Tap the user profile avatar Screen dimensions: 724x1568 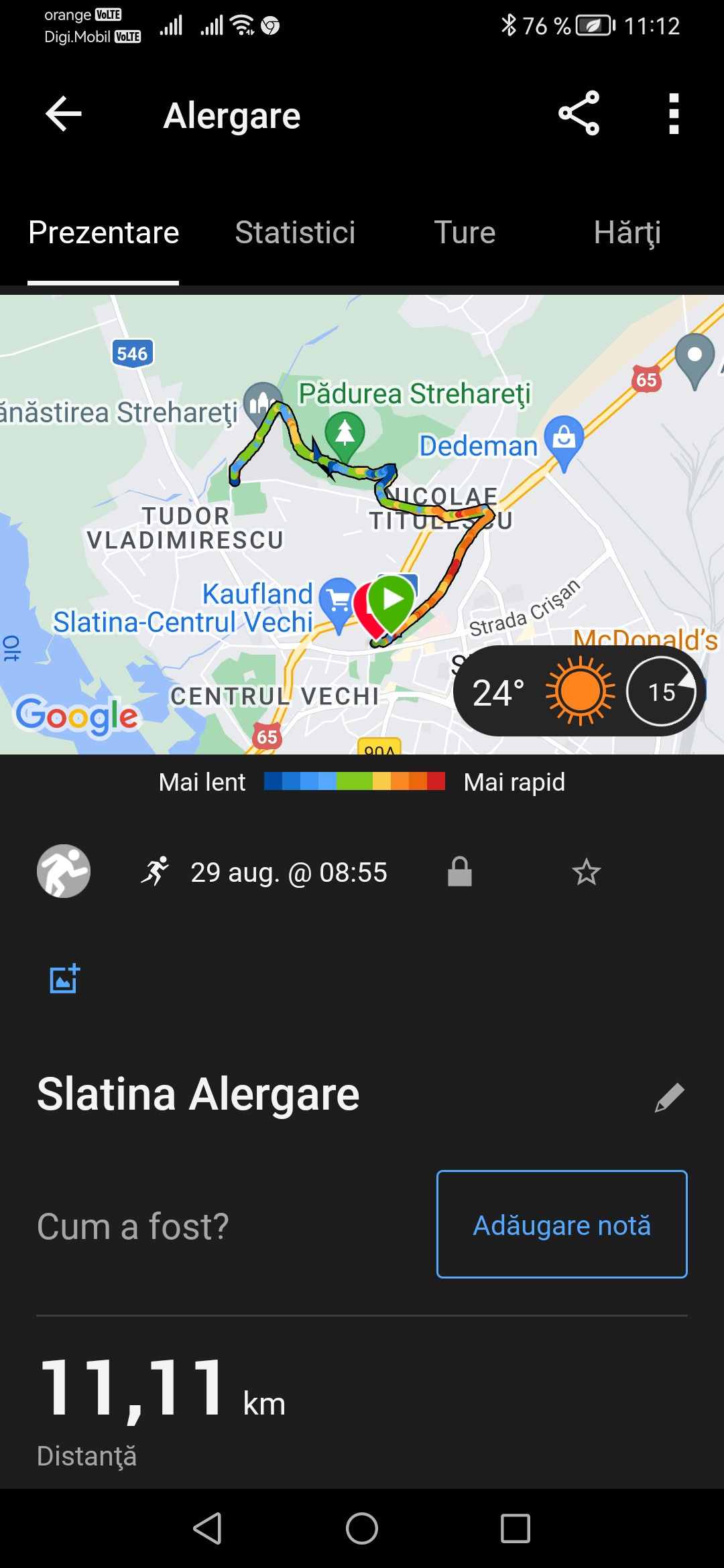point(64,871)
